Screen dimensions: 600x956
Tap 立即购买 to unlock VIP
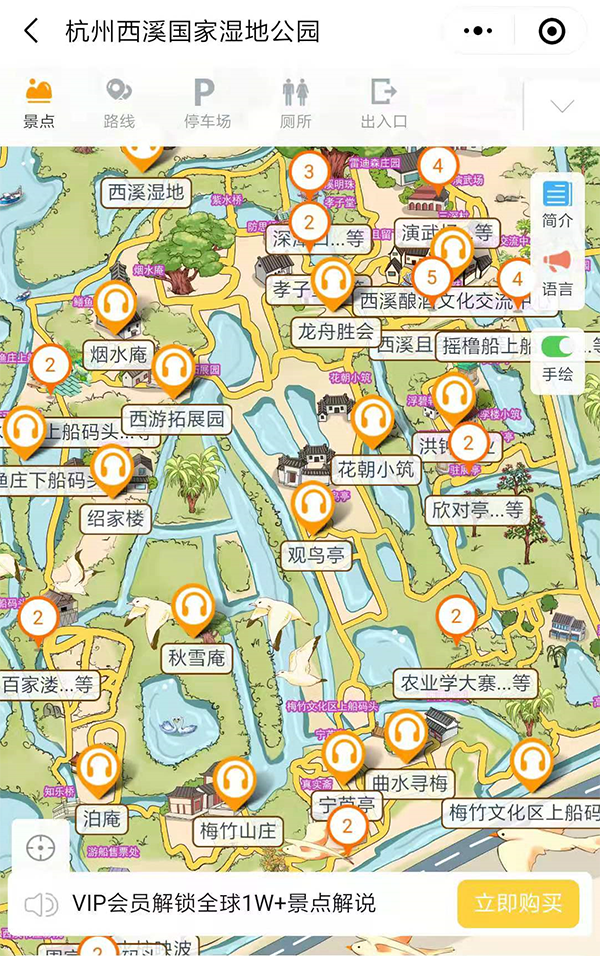coord(518,904)
